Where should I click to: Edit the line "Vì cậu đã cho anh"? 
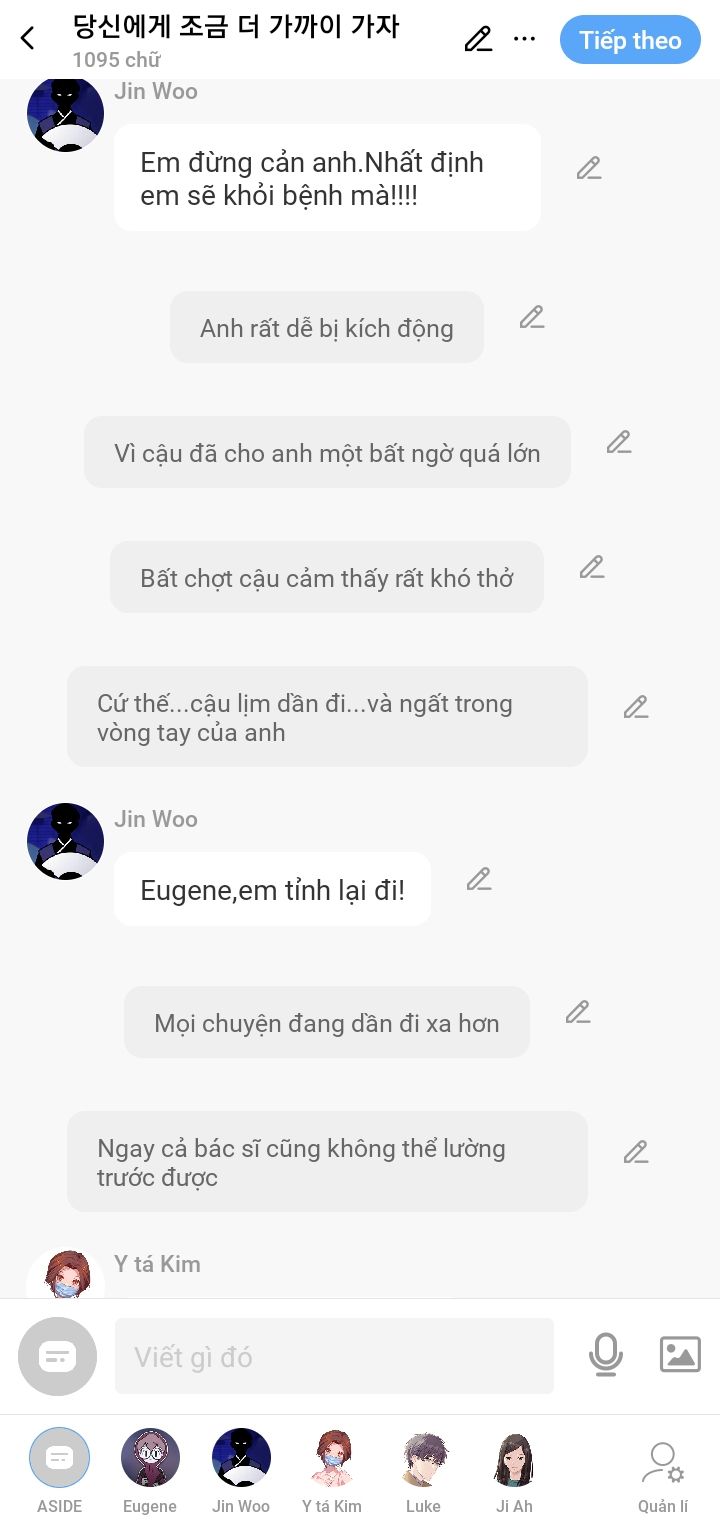tap(619, 442)
